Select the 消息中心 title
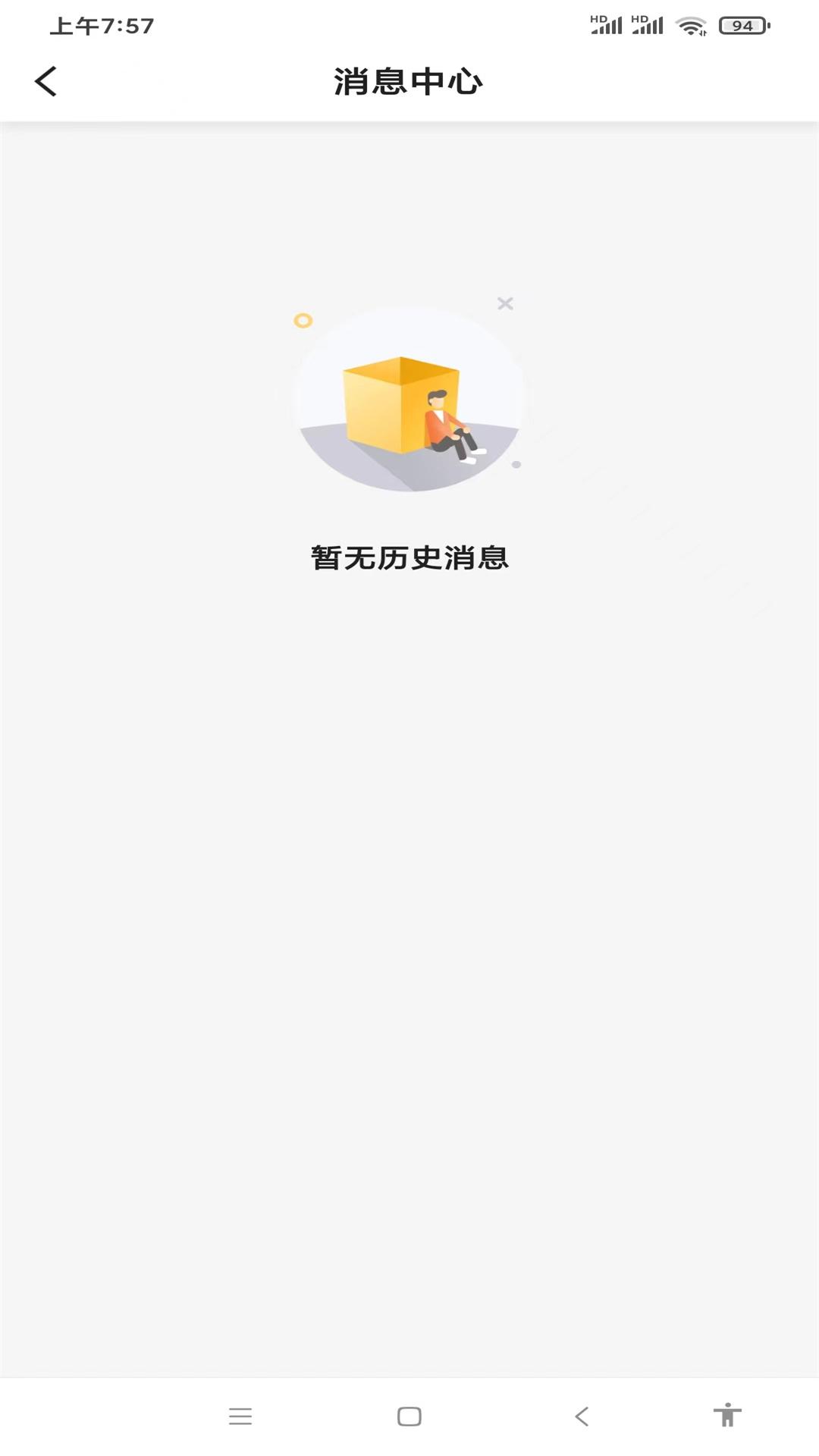This screenshot has height=1456, width=819. 409,81
